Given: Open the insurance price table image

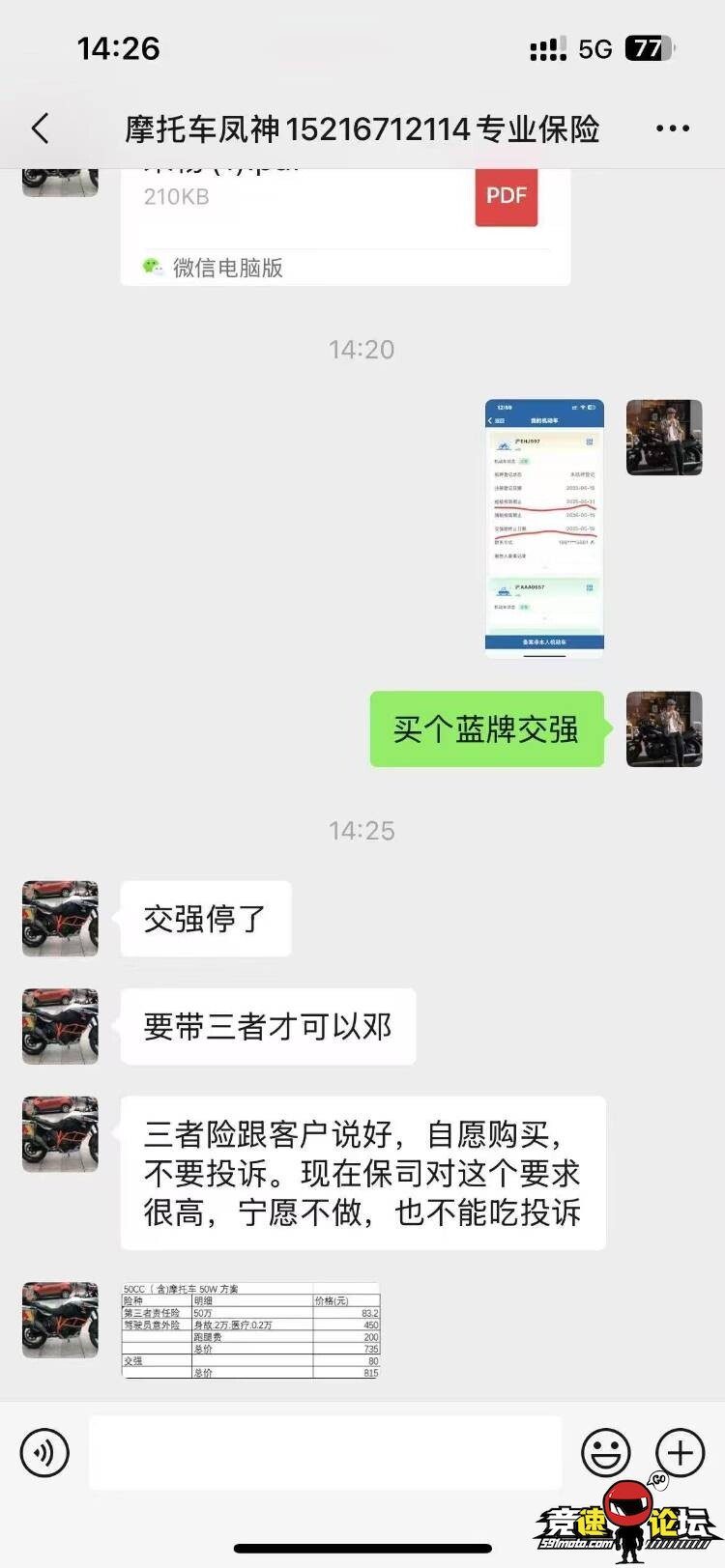Looking at the screenshot, I should click(x=250, y=1329).
